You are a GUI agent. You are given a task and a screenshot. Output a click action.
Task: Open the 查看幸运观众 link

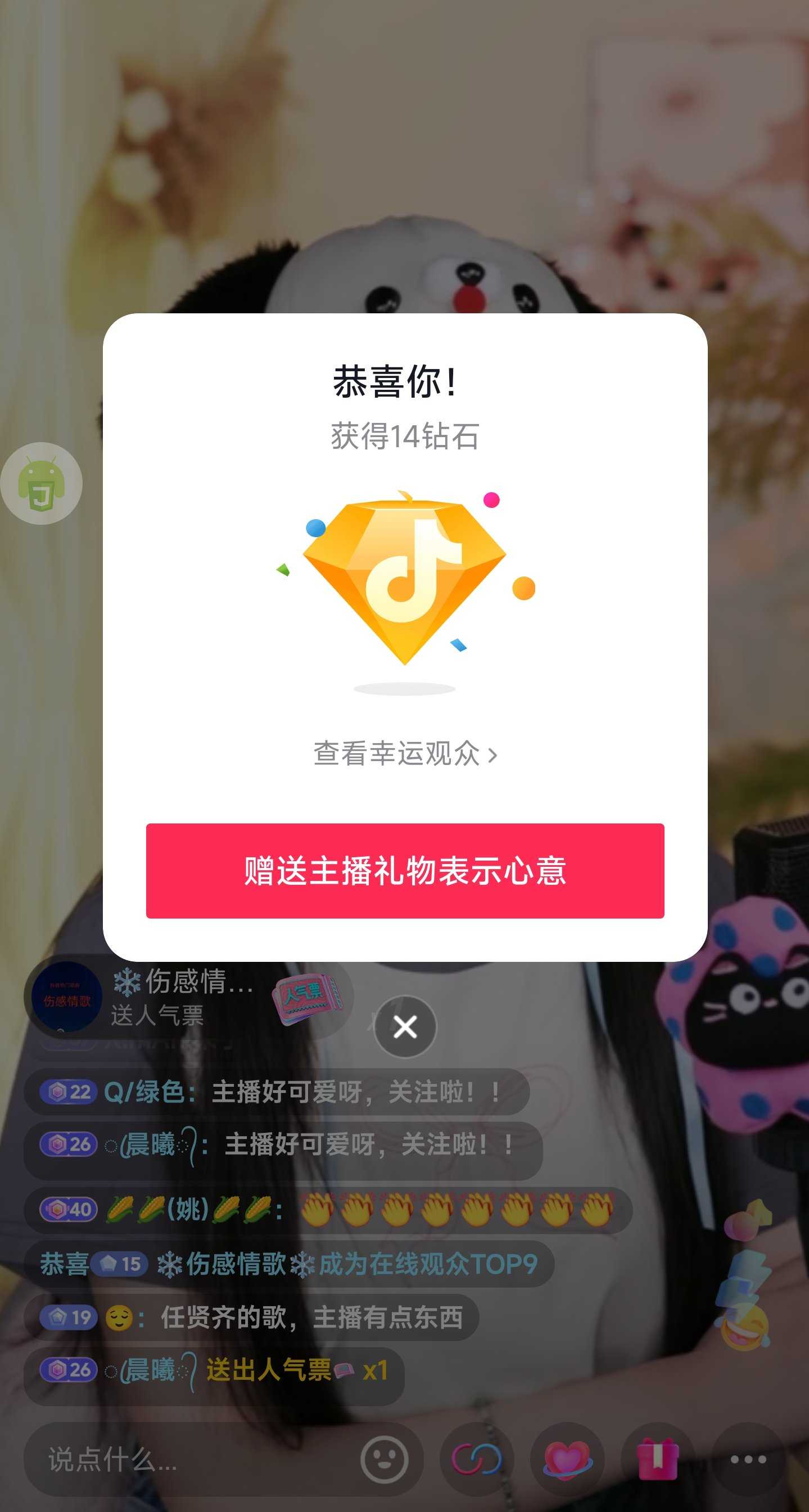pyautogui.click(x=405, y=754)
